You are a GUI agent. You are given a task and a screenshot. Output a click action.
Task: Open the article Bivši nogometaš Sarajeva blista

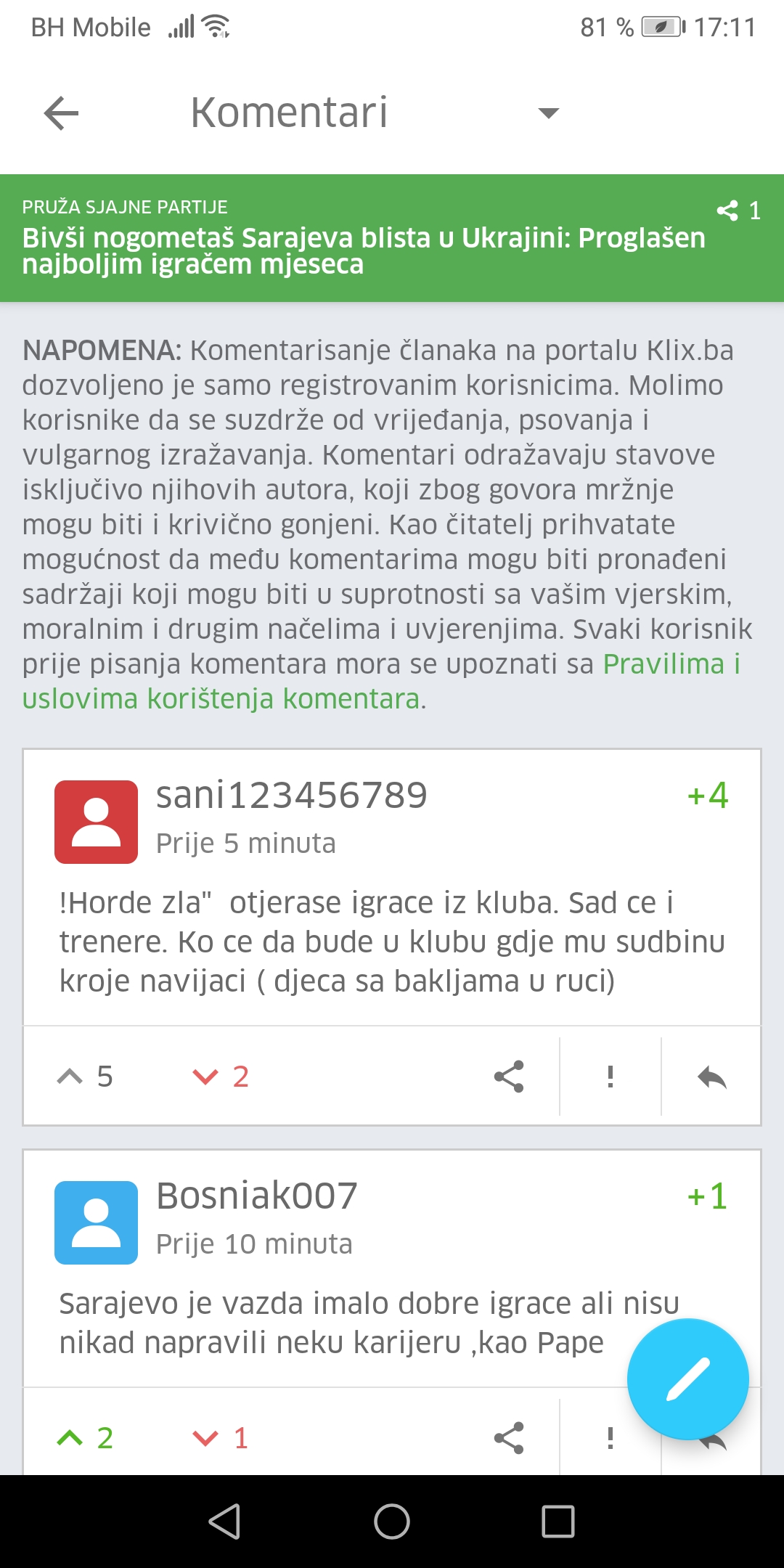tap(364, 251)
